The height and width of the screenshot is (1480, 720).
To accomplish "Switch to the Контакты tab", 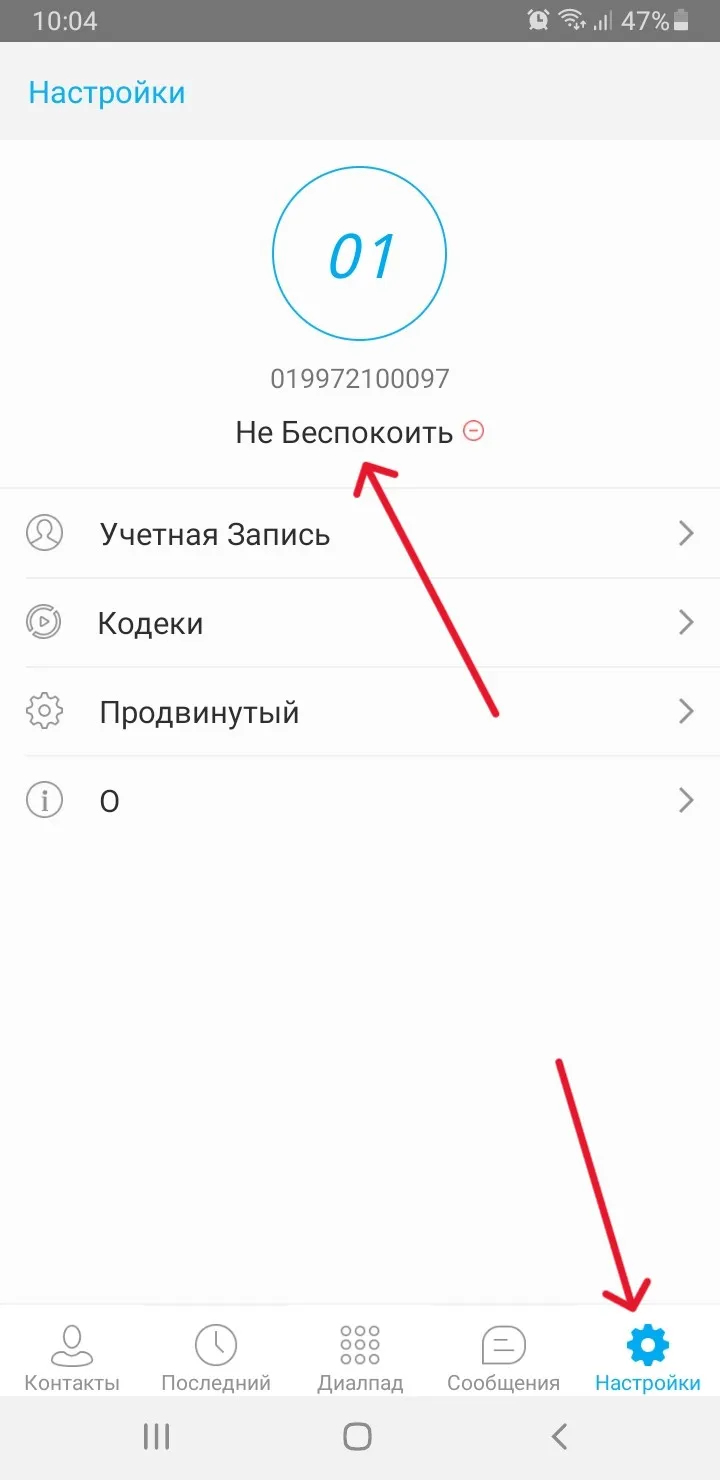I will (71, 1355).
